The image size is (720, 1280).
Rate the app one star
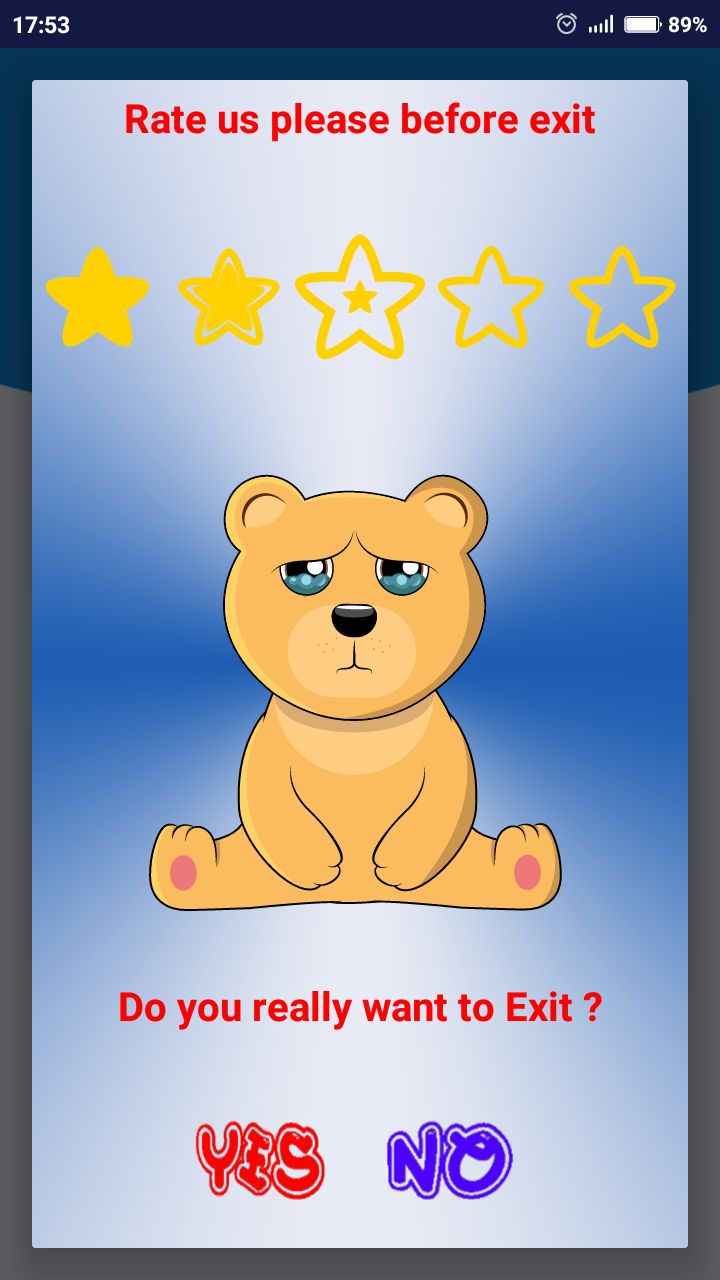[x=97, y=298]
